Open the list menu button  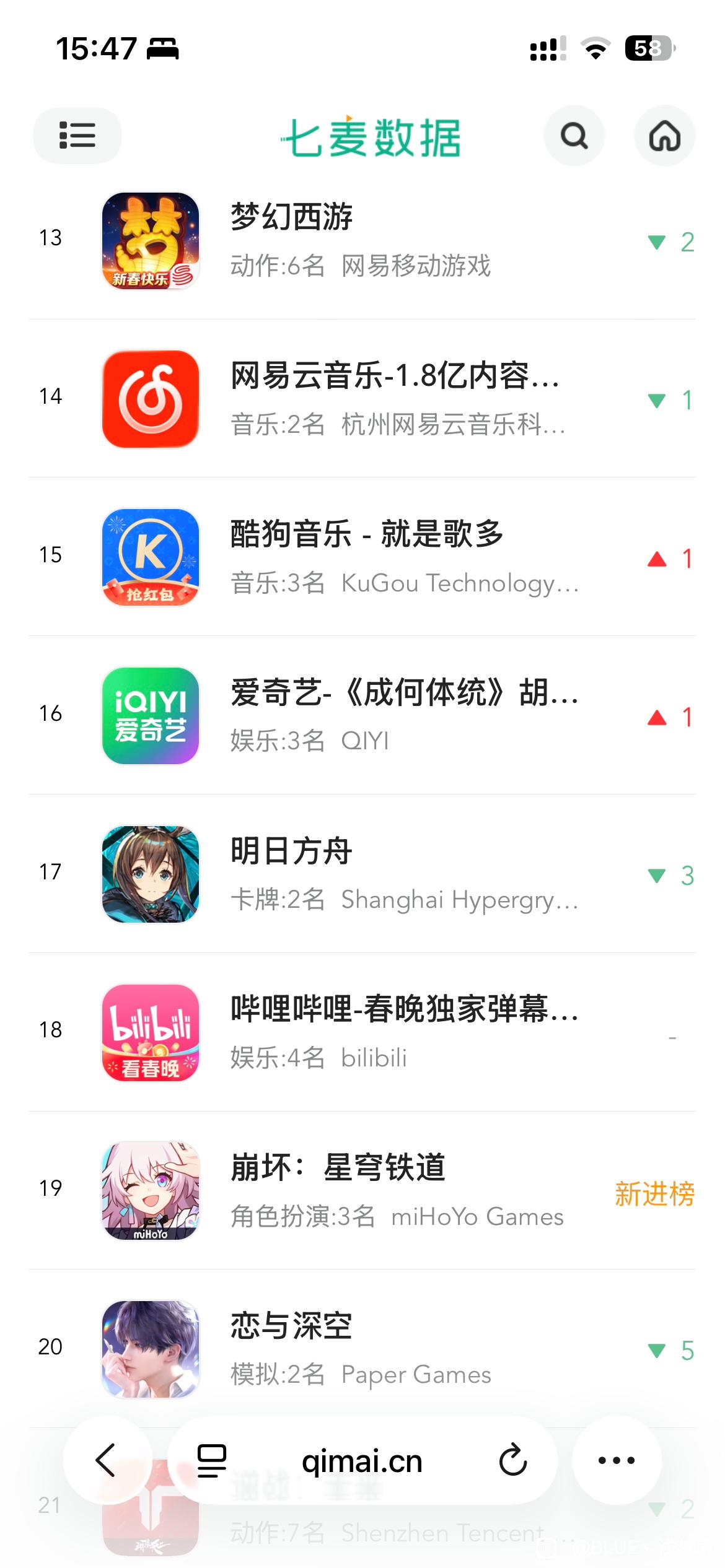coord(77,136)
